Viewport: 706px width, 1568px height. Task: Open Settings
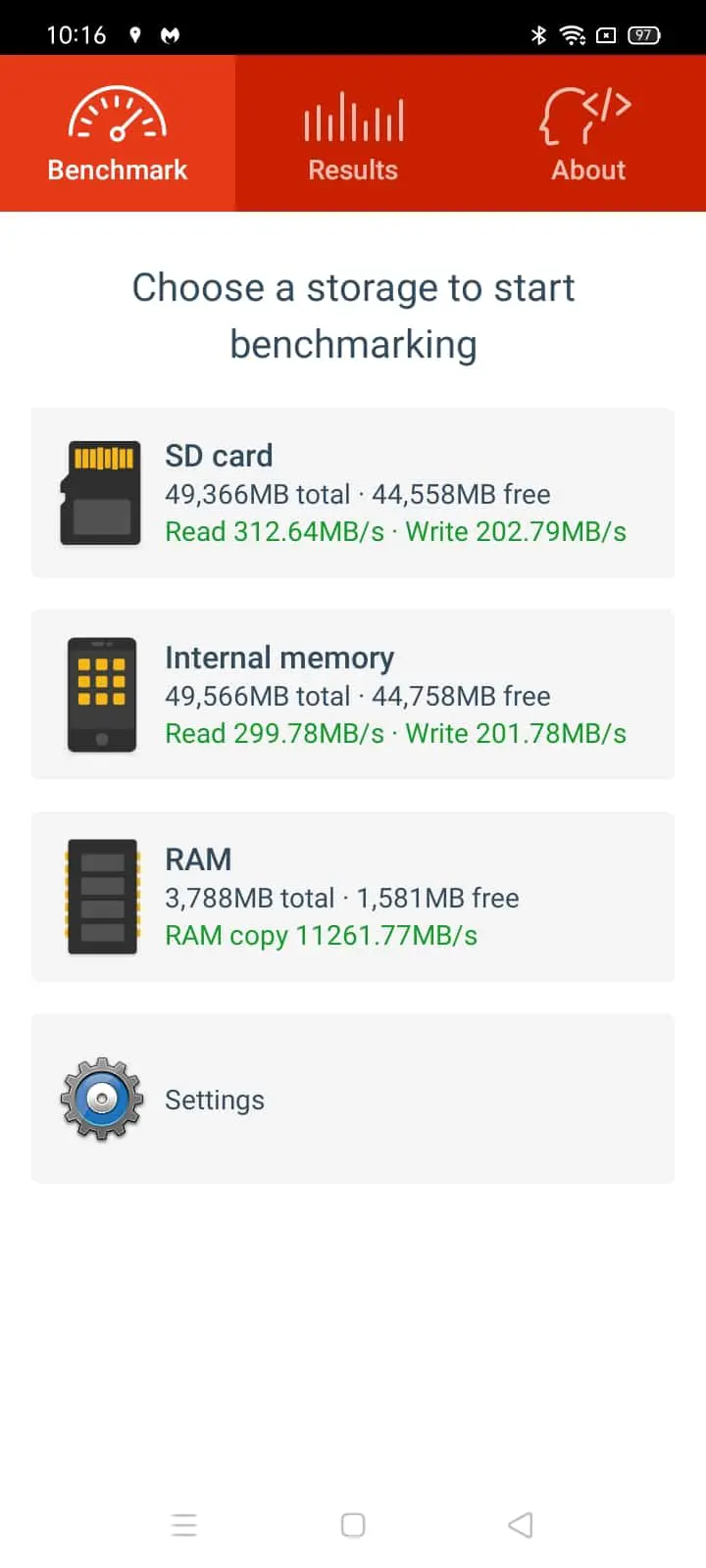[x=353, y=1099]
